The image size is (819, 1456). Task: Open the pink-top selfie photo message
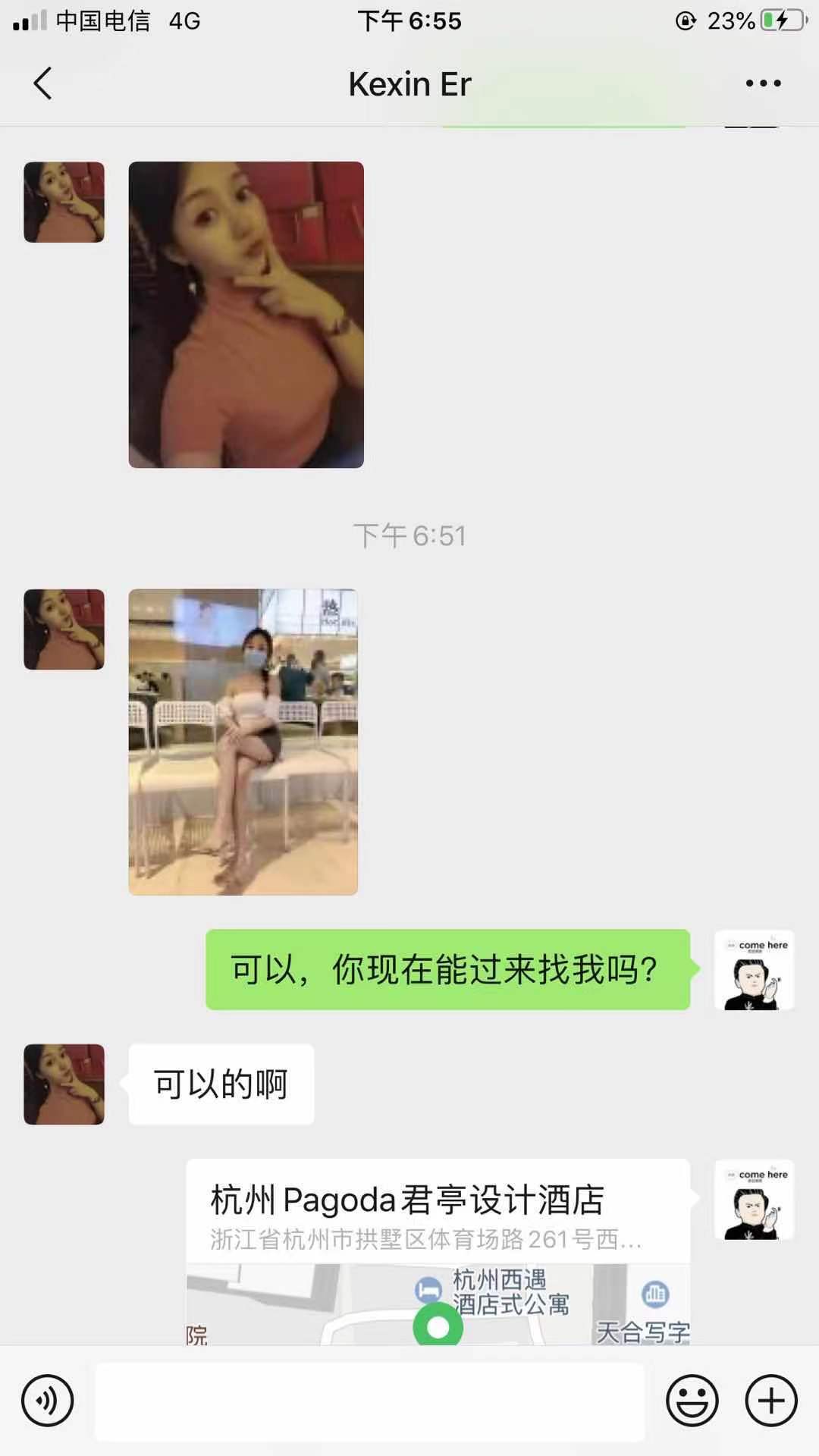click(x=246, y=315)
